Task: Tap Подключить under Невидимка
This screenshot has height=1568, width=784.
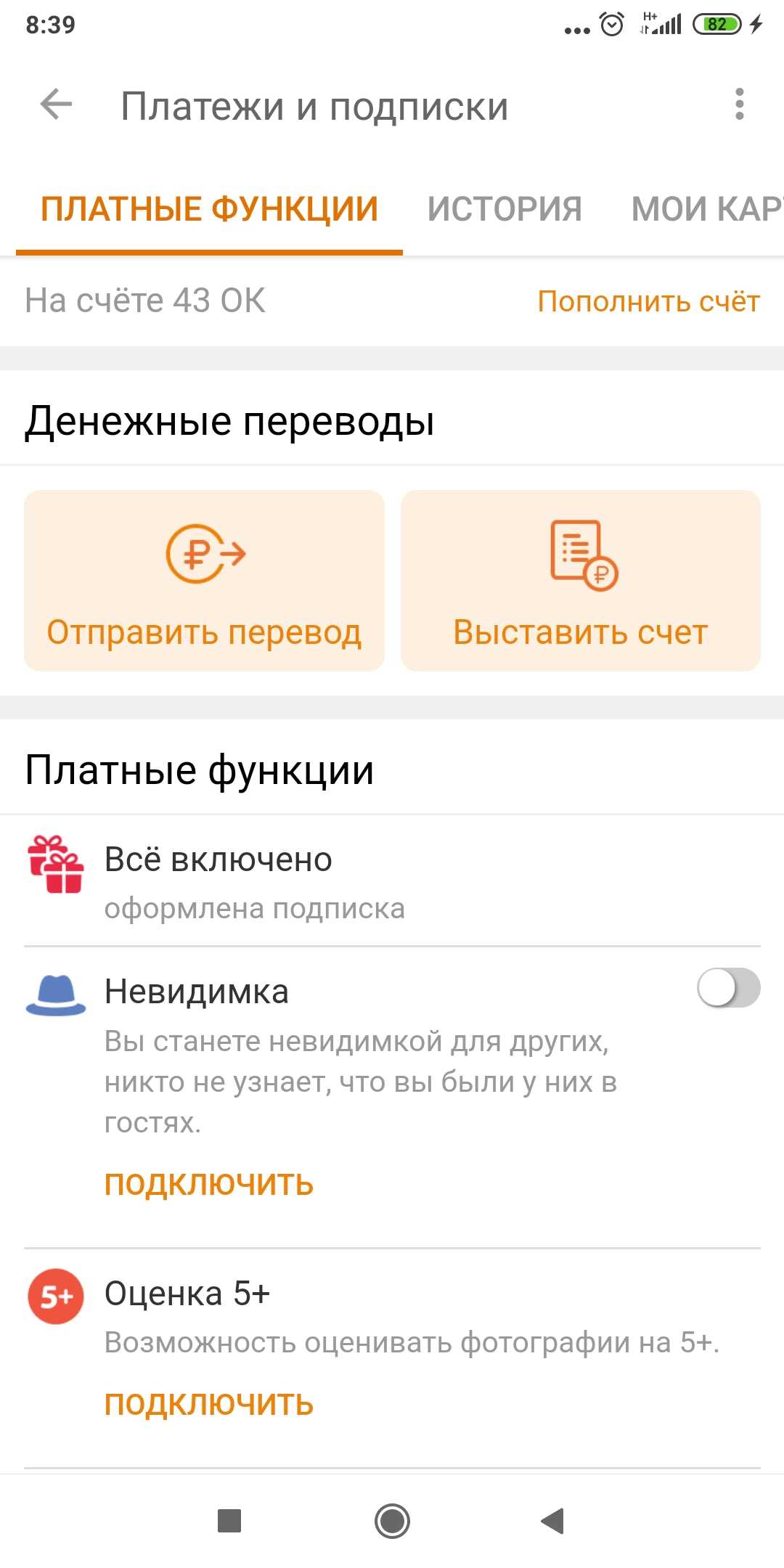Action: (x=209, y=1185)
